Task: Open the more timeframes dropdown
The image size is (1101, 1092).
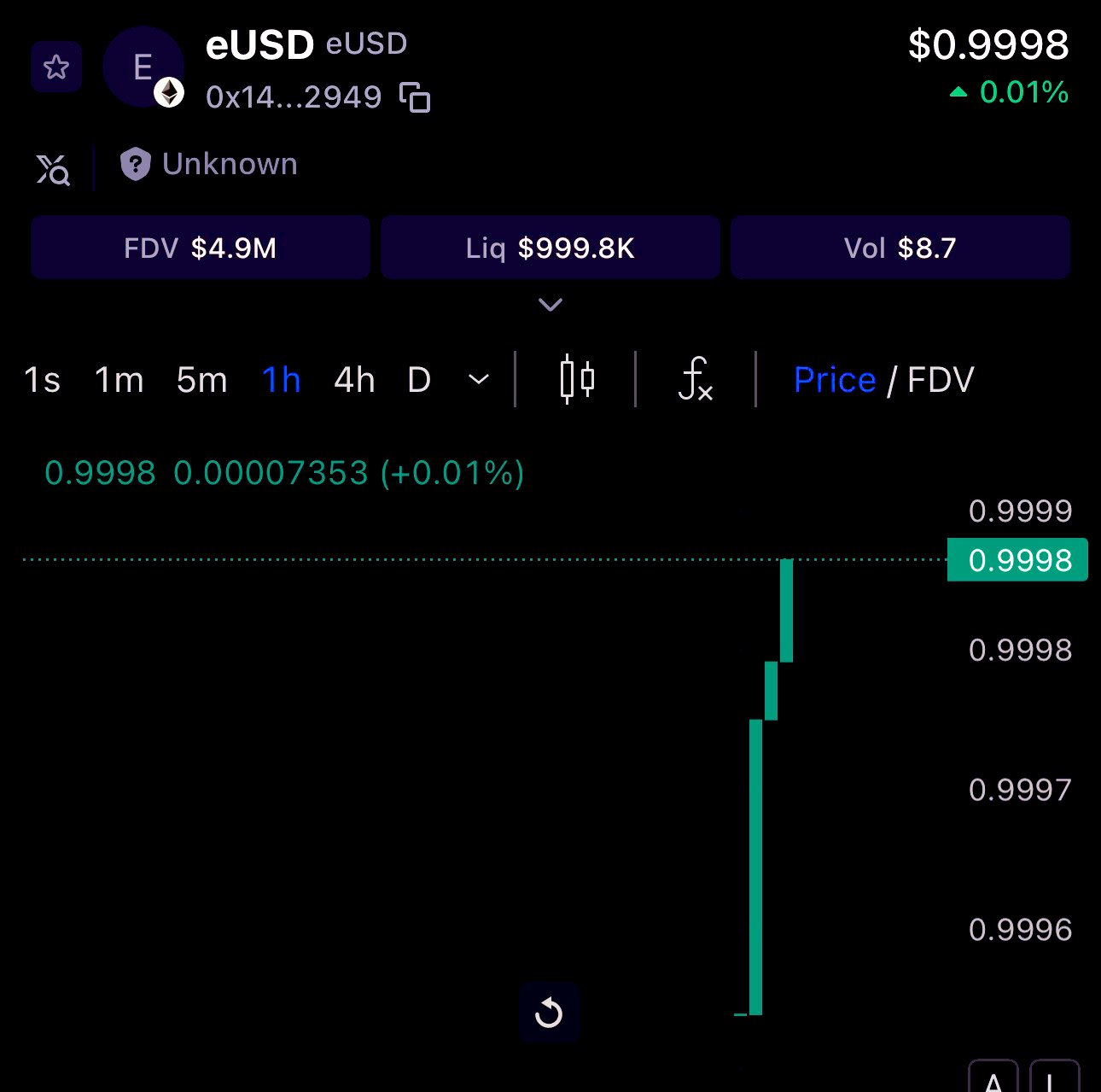Action: 479,380
